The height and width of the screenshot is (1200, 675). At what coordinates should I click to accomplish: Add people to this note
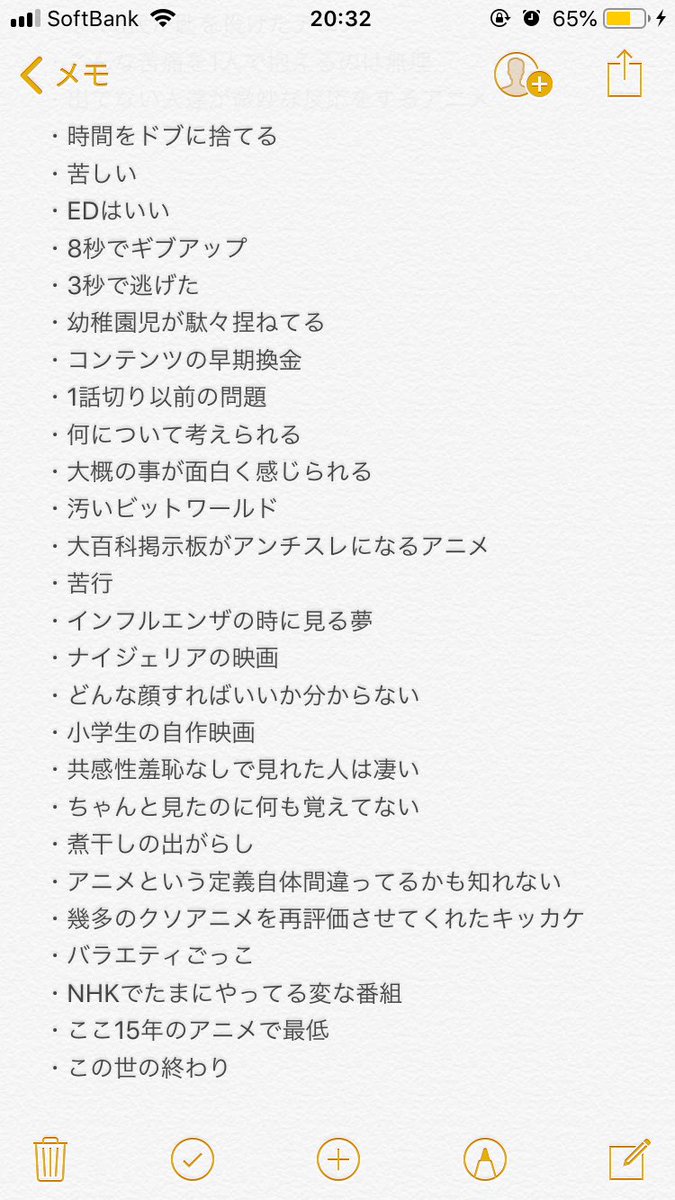(523, 75)
